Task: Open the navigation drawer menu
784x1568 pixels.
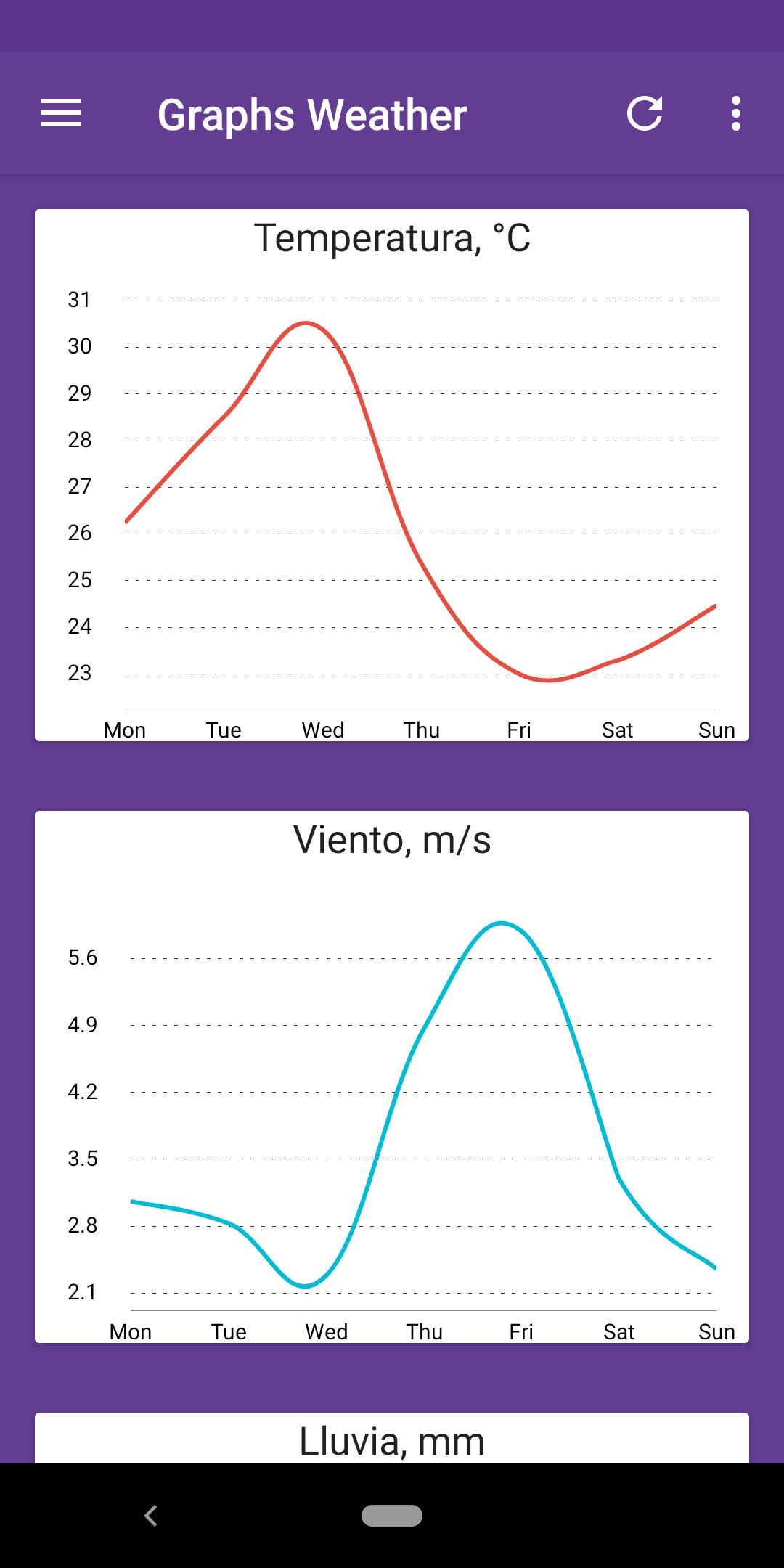Action: click(x=61, y=113)
